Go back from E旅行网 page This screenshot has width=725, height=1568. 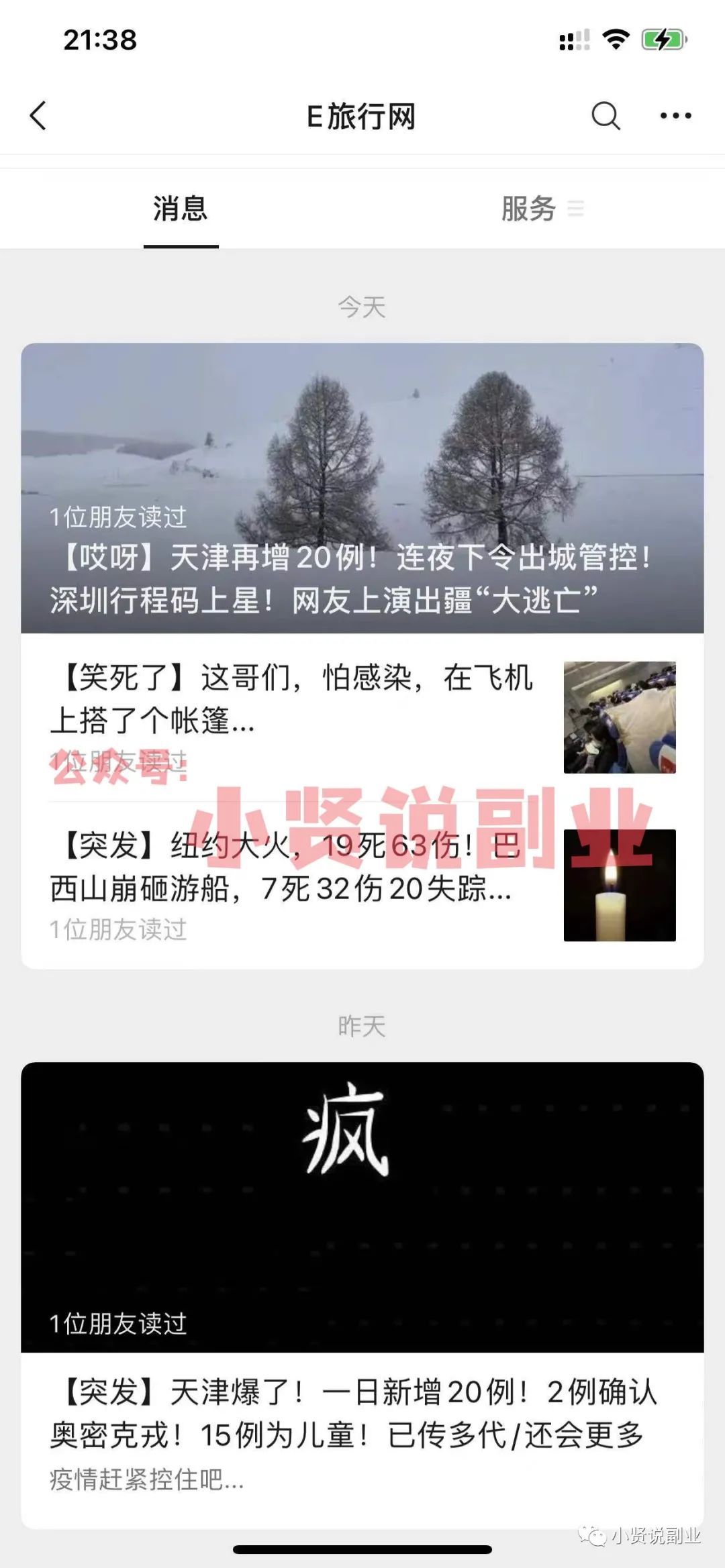coord(39,116)
